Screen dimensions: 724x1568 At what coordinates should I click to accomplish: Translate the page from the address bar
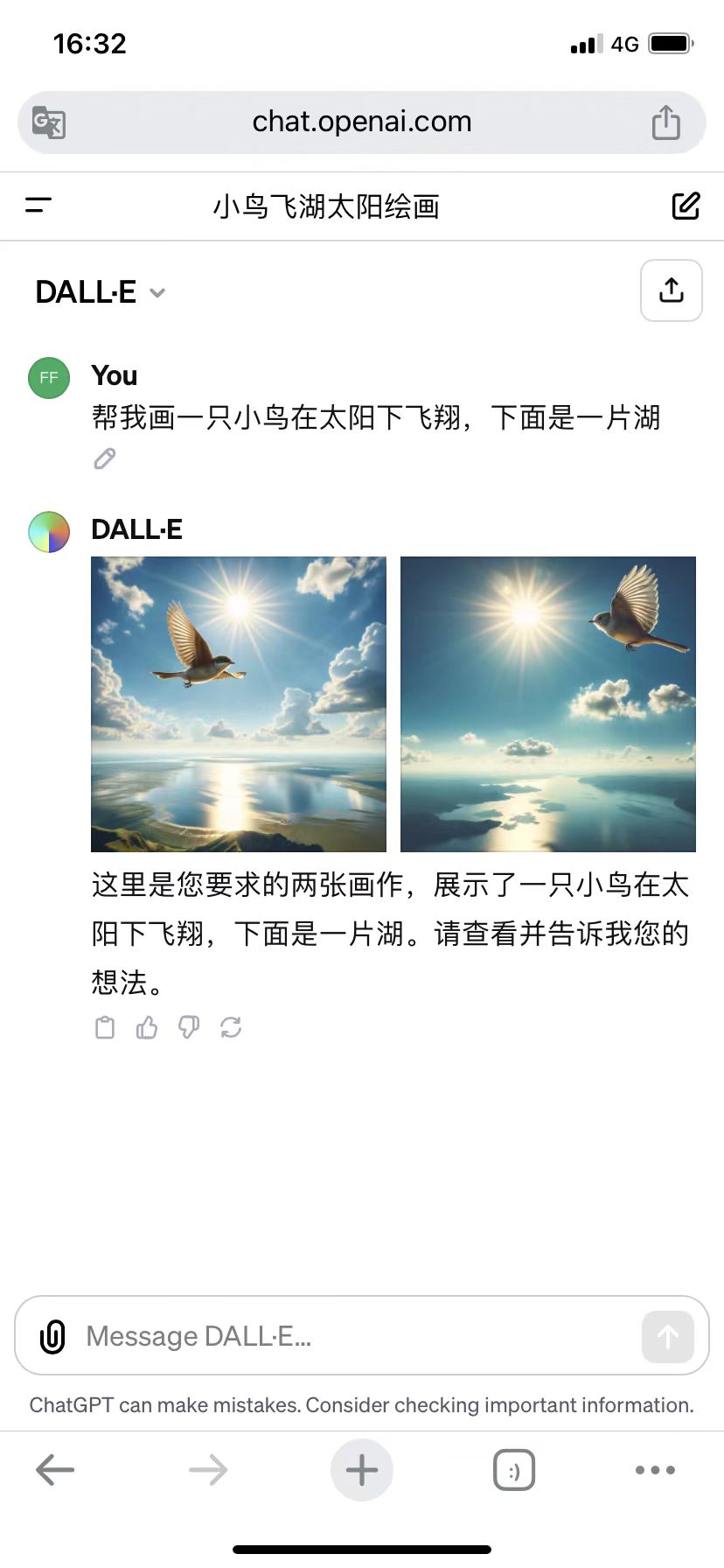tap(49, 122)
